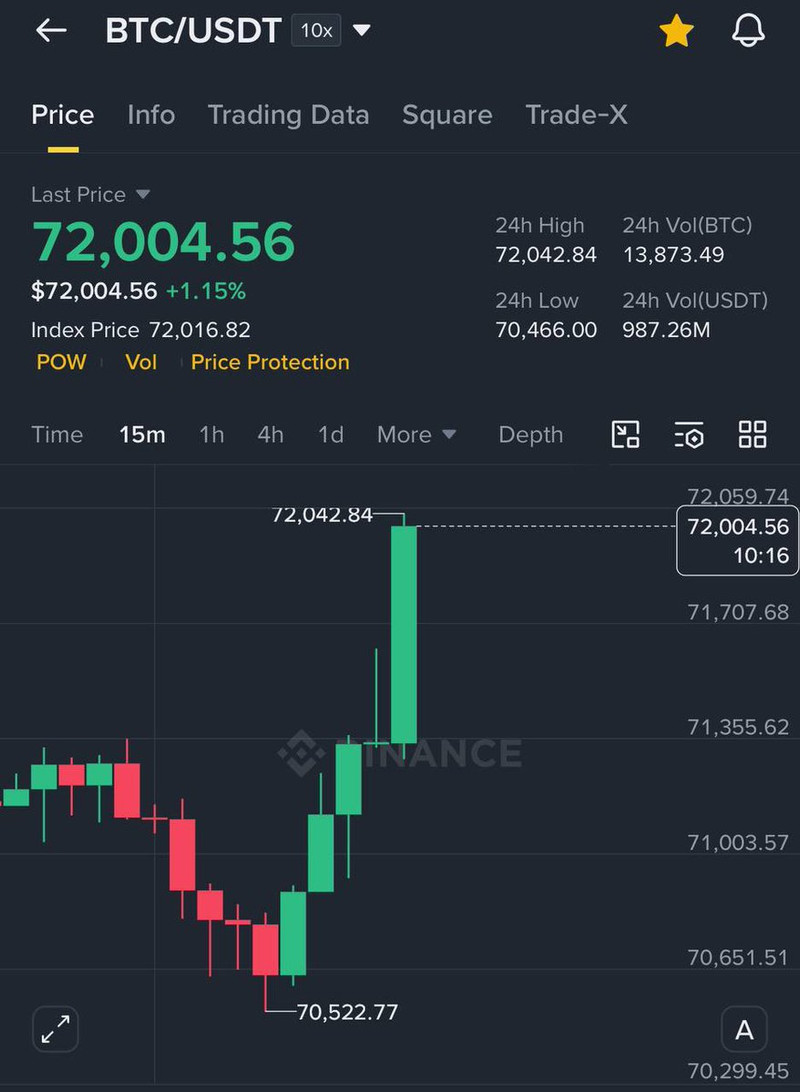Select the 1d chart interval
This screenshot has height=1092, width=800.
331,435
